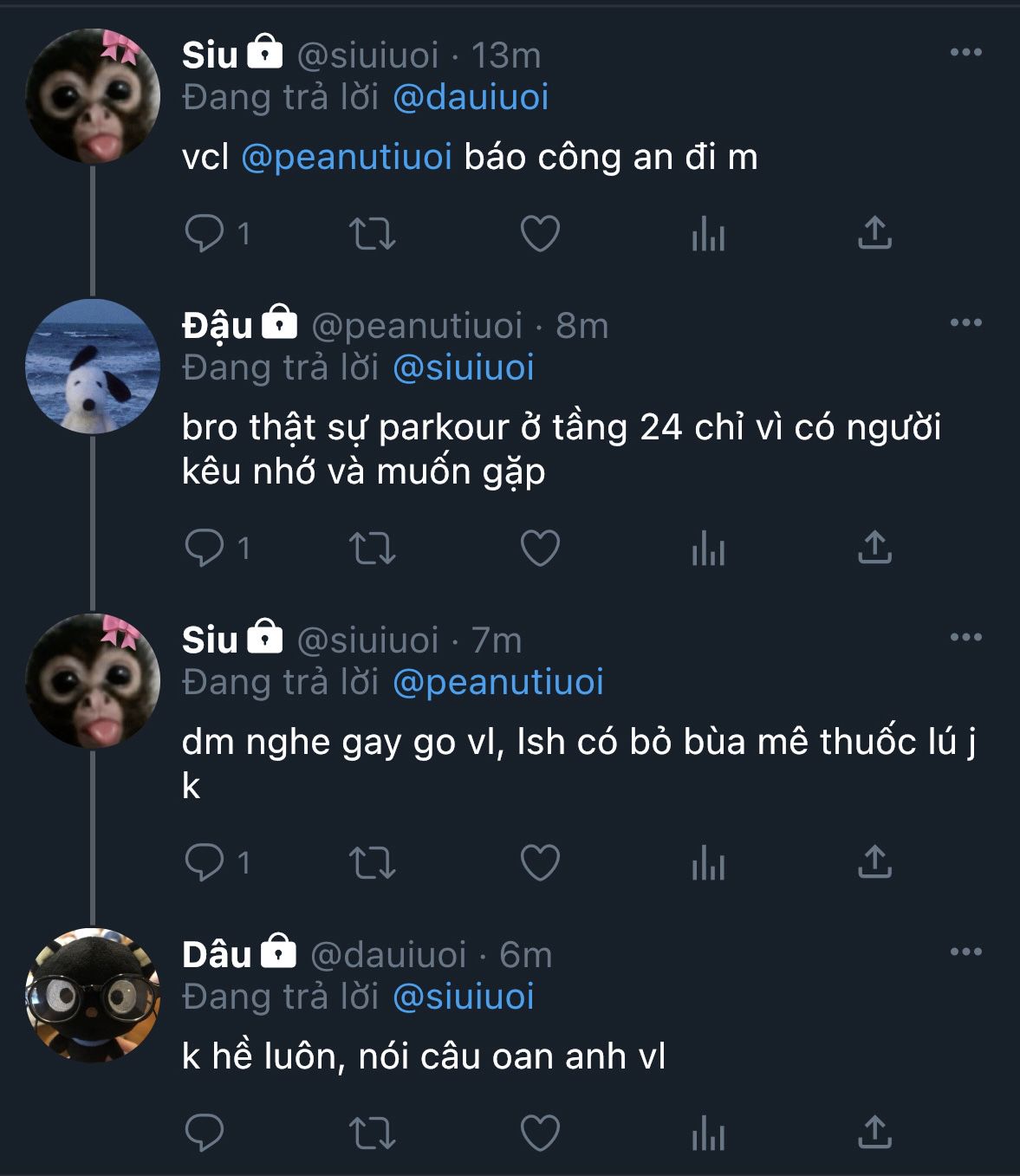
Task: Open overflow menu on Đậu's tweet
Action: (x=965, y=323)
